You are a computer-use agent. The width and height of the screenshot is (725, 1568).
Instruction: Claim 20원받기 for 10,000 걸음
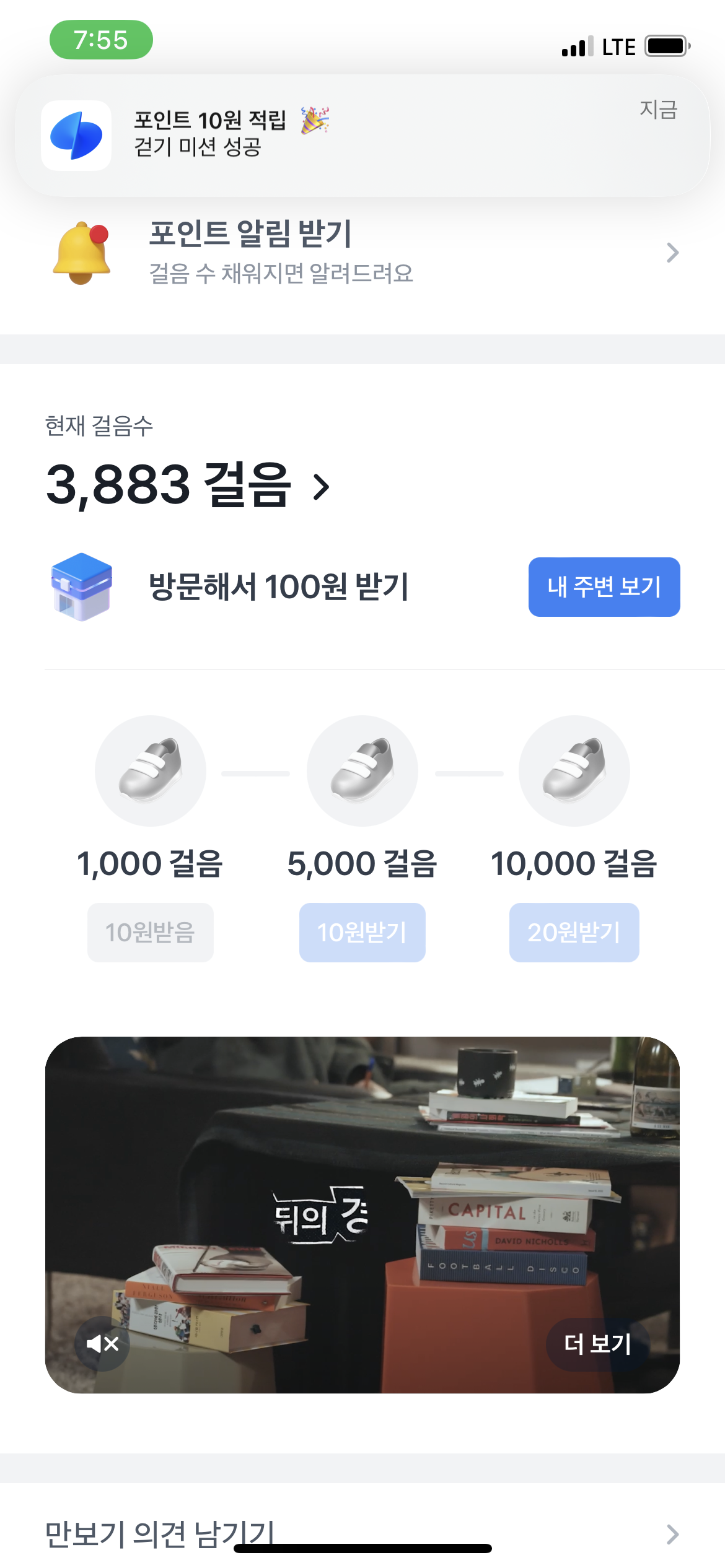[574, 932]
